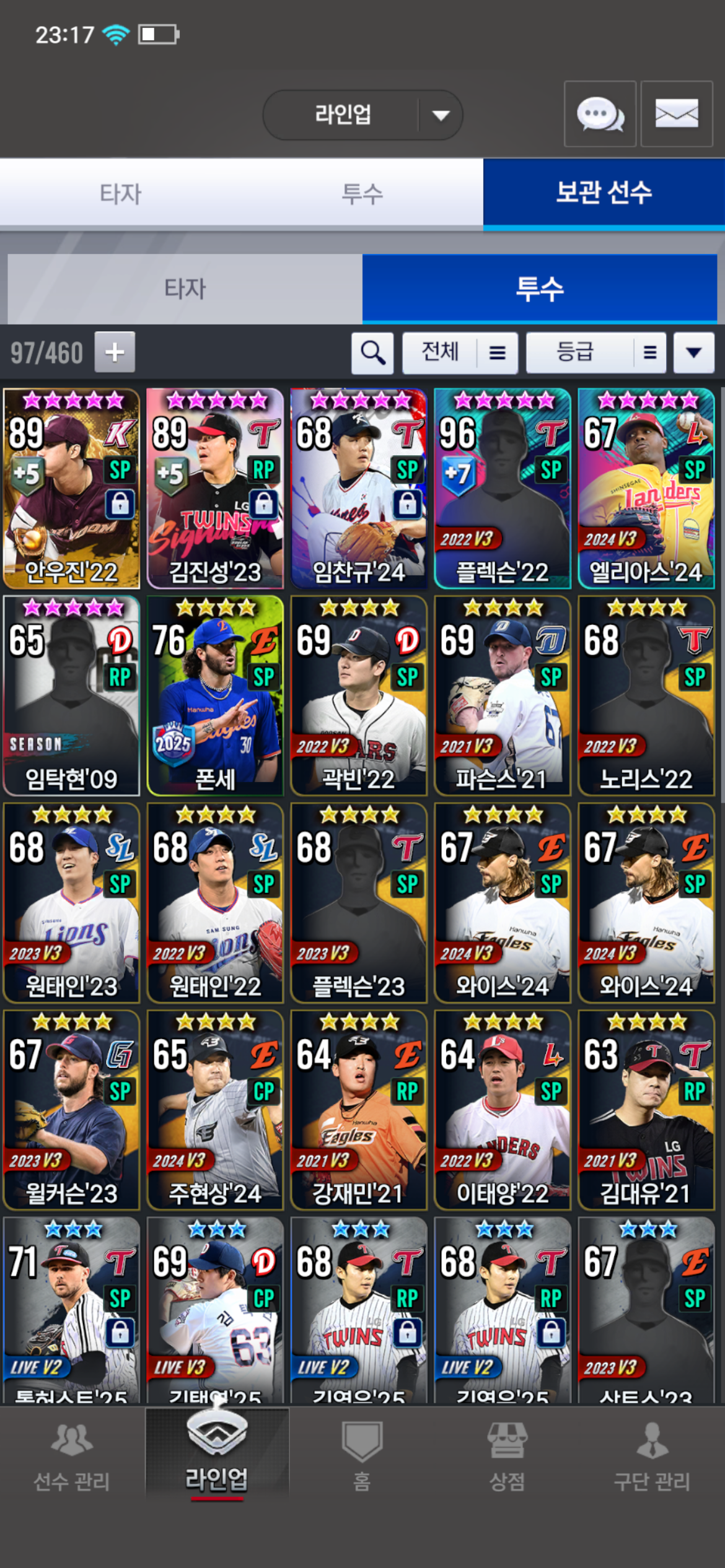Open the 원태인'23 player card
This screenshot has height=1568, width=725.
point(71,903)
